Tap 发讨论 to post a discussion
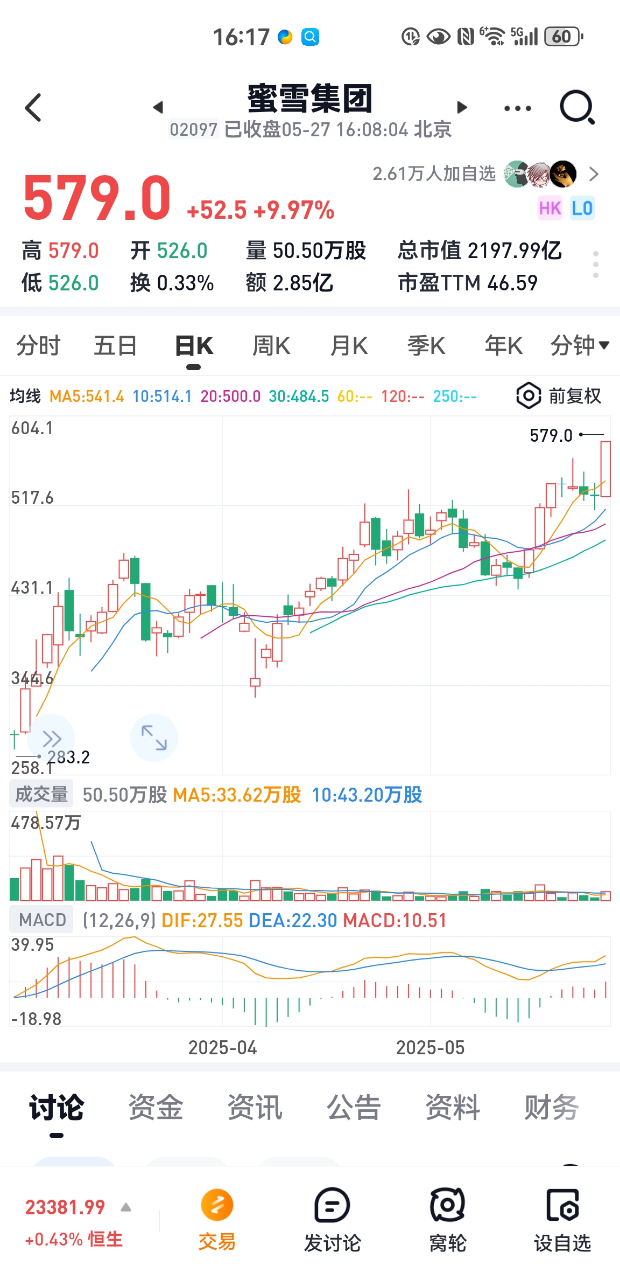 332,1221
